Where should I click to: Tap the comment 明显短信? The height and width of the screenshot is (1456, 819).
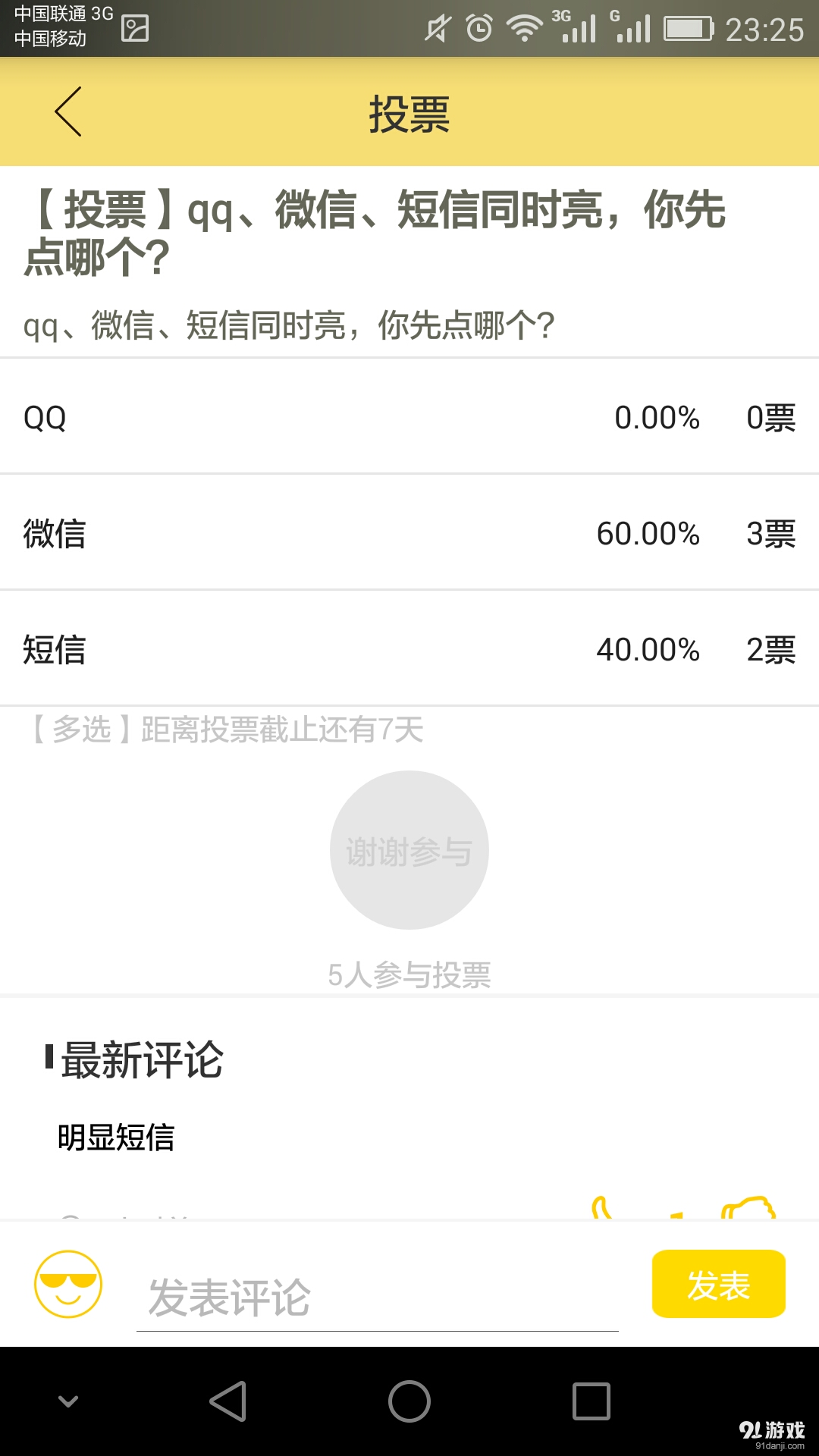(x=118, y=1137)
